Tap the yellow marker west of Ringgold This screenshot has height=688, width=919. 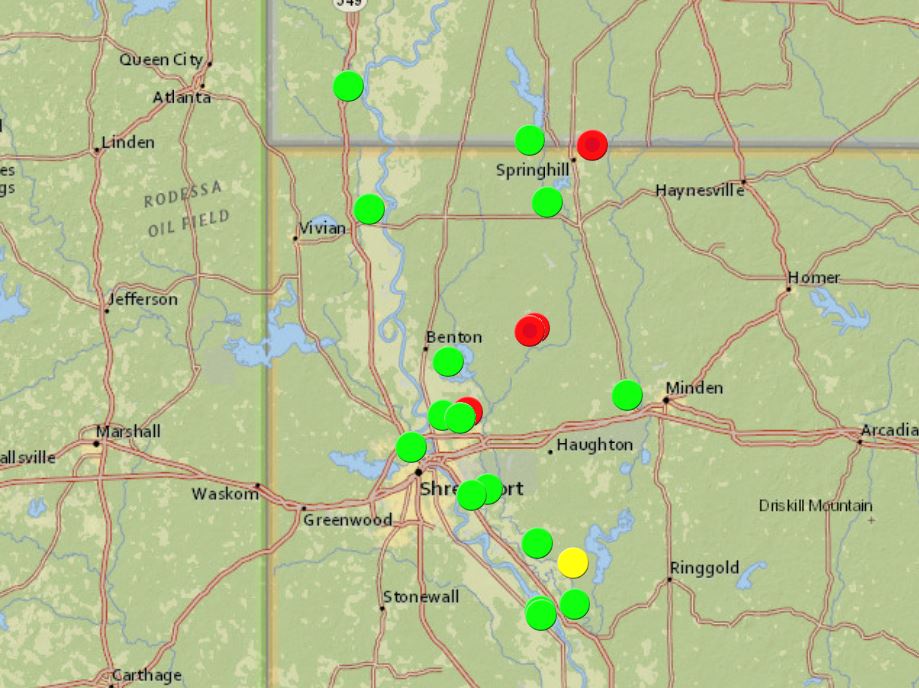point(573,563)
